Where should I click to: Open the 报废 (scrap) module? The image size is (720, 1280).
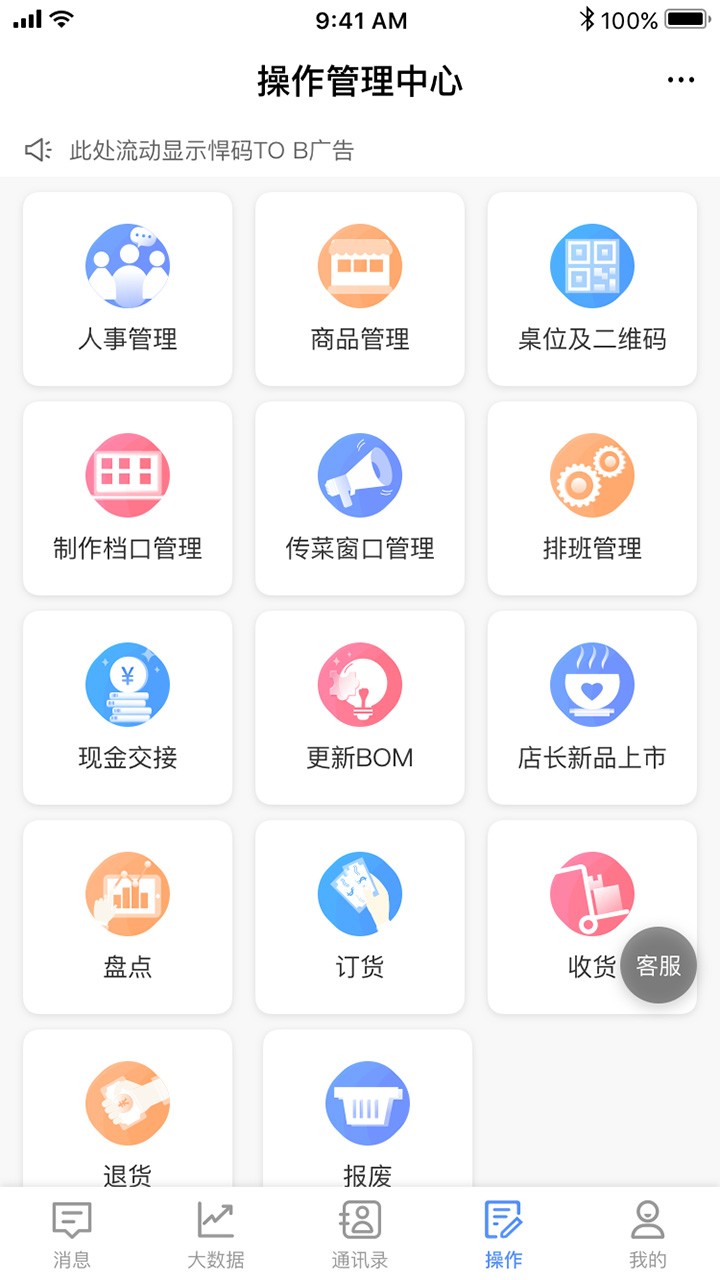click(360, 1120)
